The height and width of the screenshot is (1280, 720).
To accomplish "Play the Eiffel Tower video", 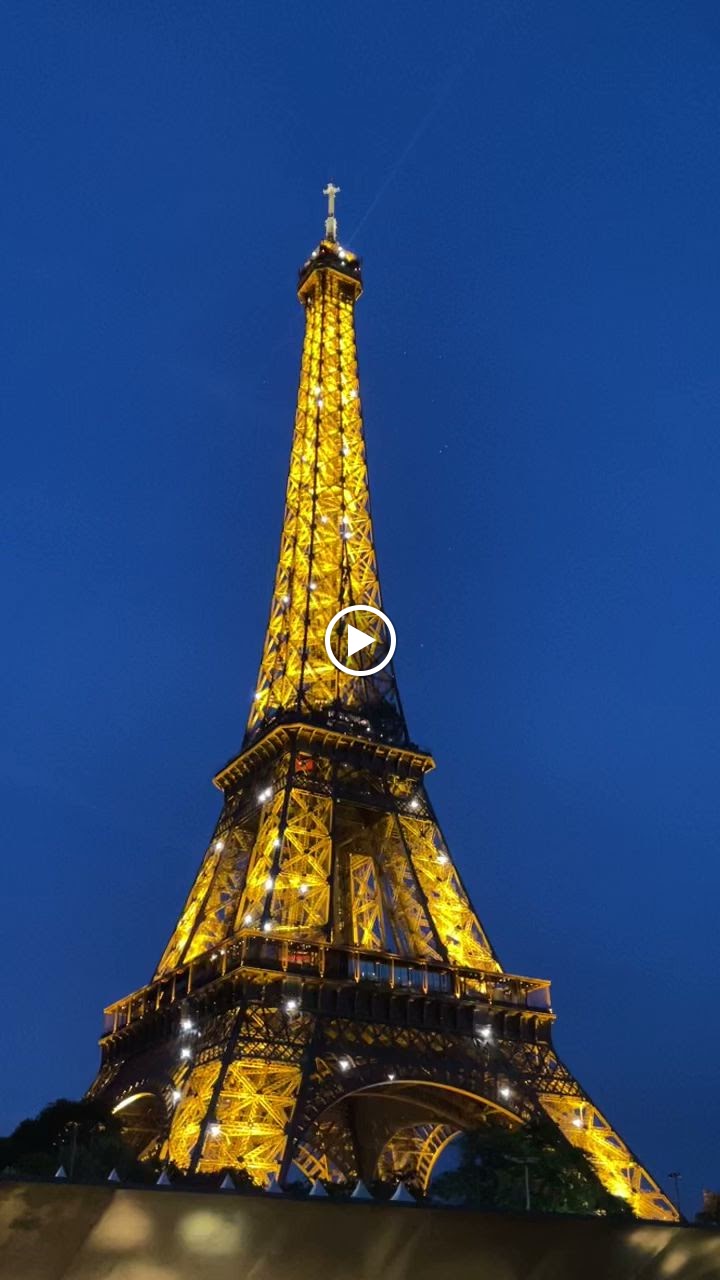I will 360,641.
